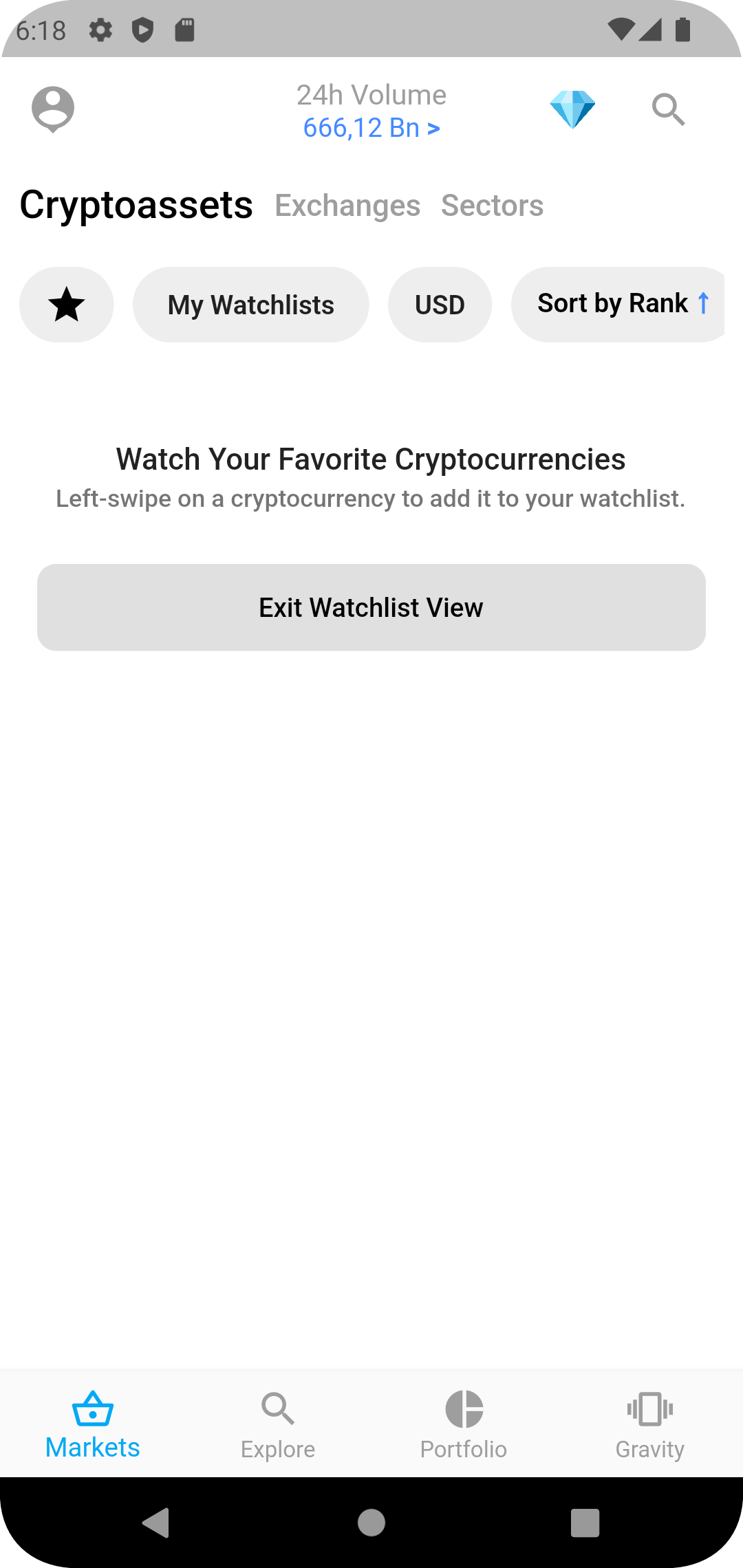Open the USD currency selector
Image resolution: width=743 pixels, height=1568 pixels.
coord(440,305)
